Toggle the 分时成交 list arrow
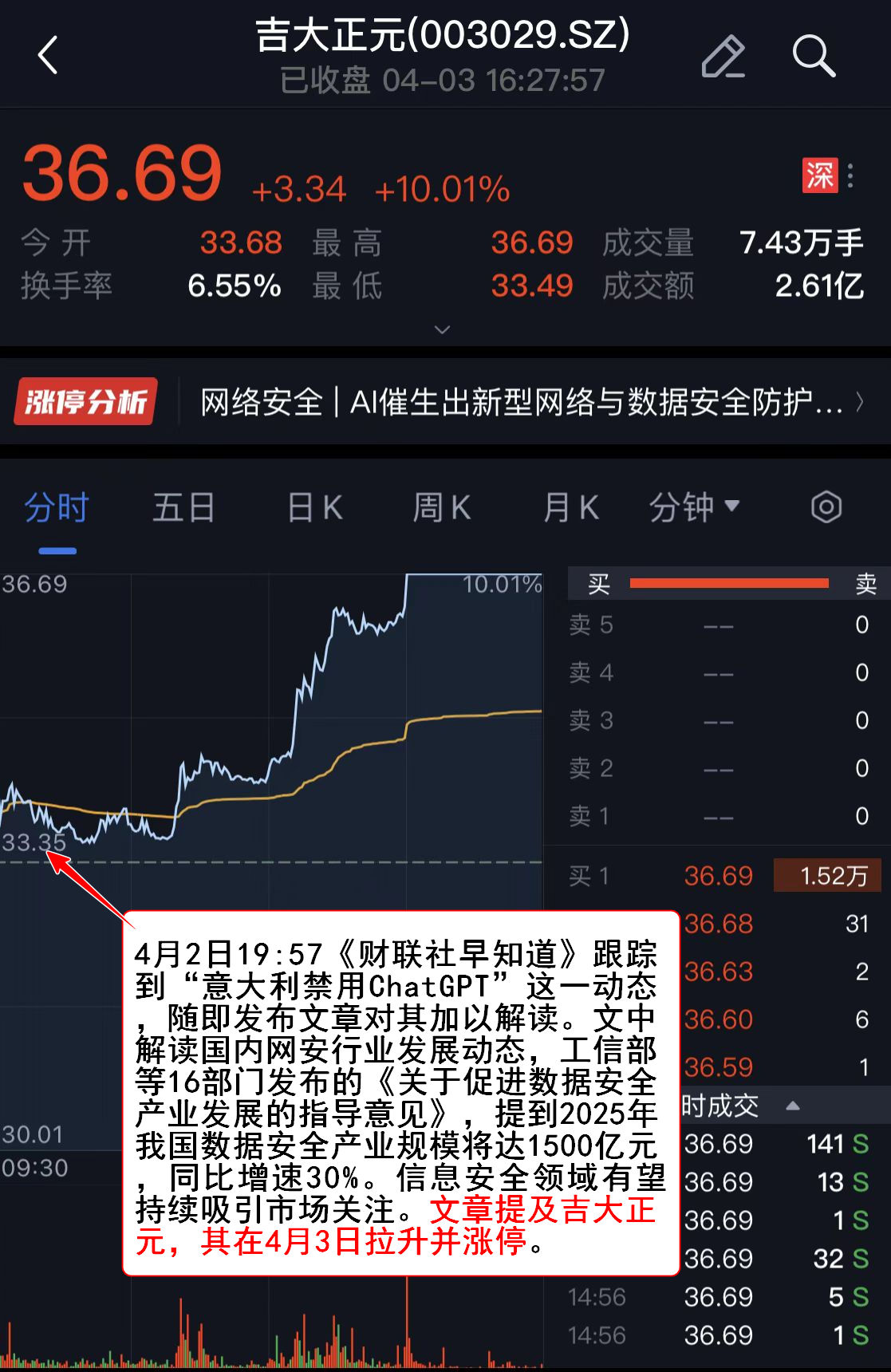The image size is (891, 1372). click(792, 1106)
